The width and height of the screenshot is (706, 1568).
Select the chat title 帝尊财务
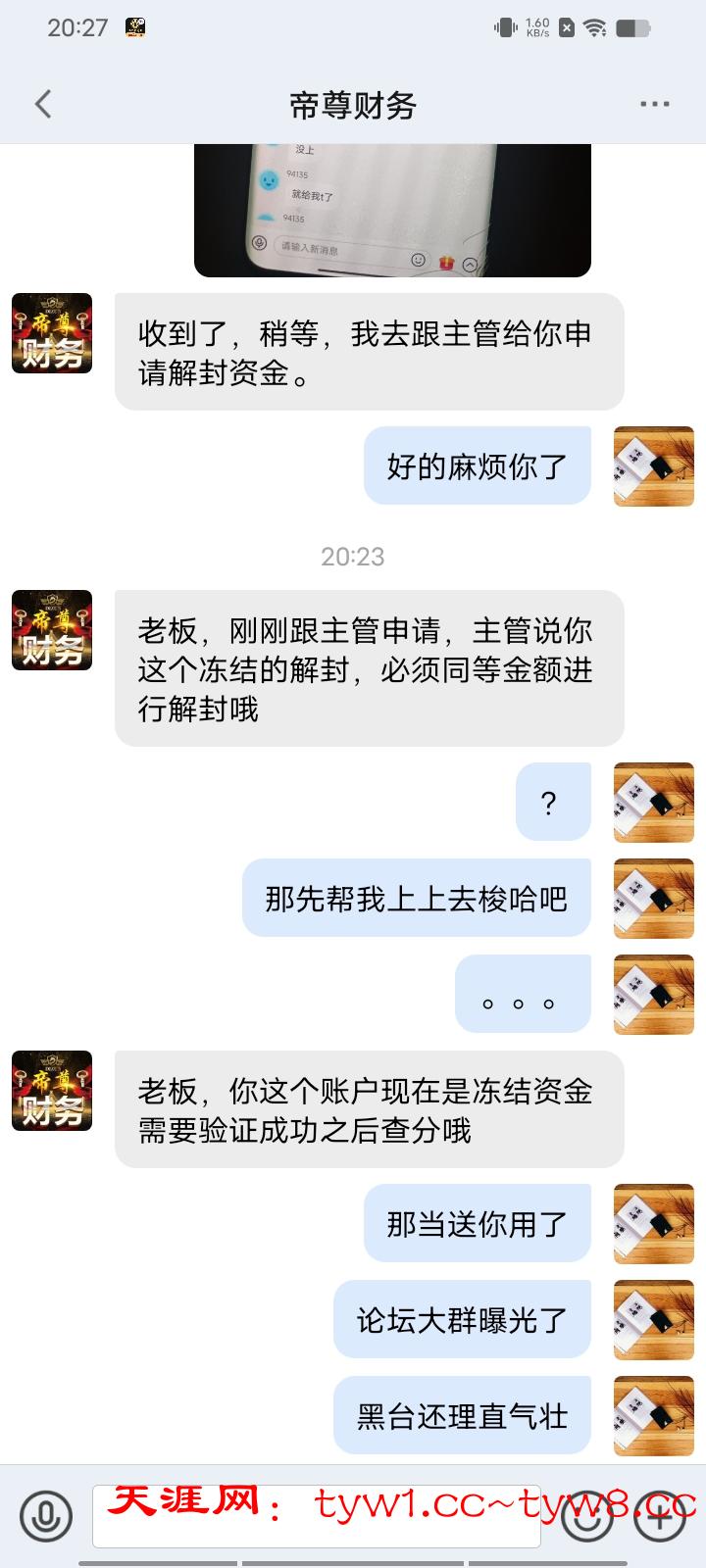353,104
